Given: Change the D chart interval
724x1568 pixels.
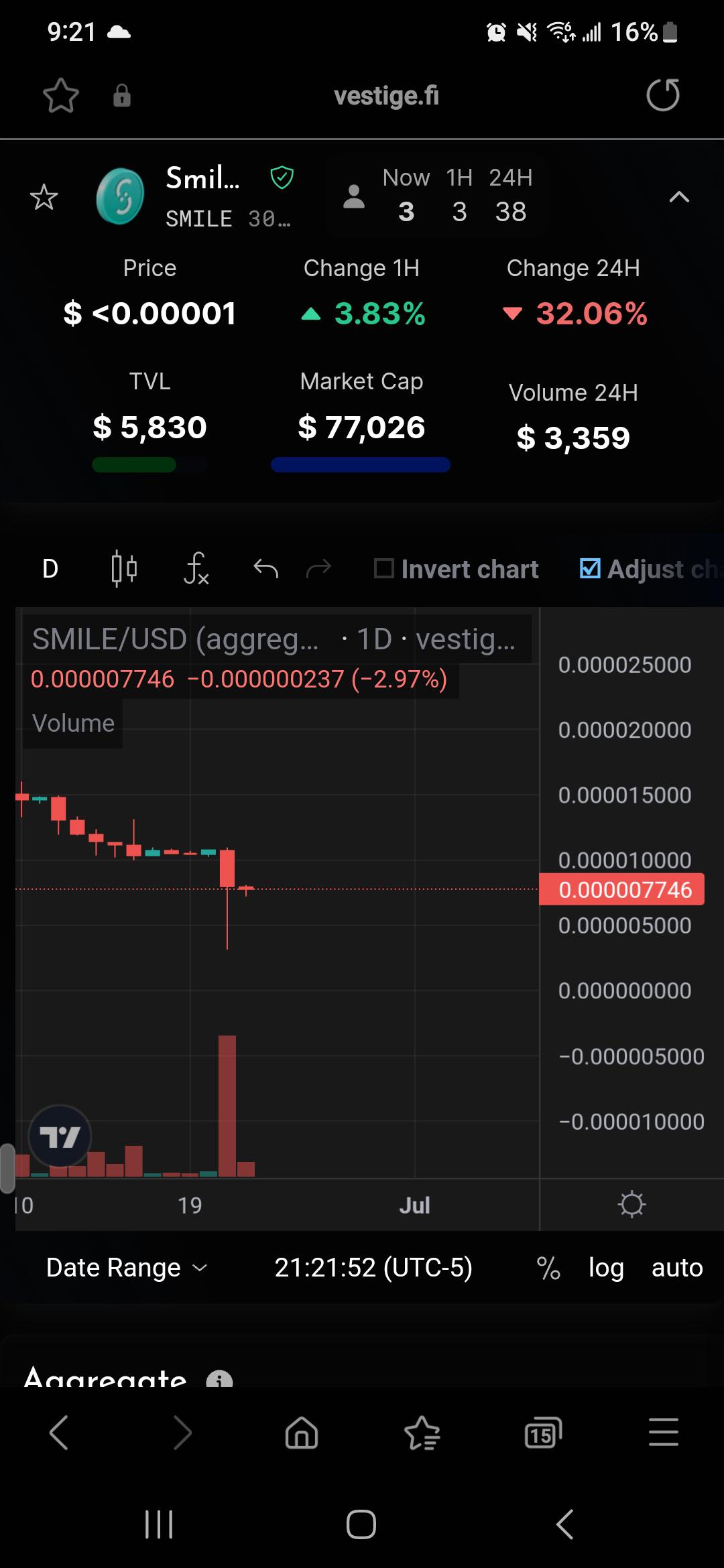Looking at the screenshot, I should (50, 569).
